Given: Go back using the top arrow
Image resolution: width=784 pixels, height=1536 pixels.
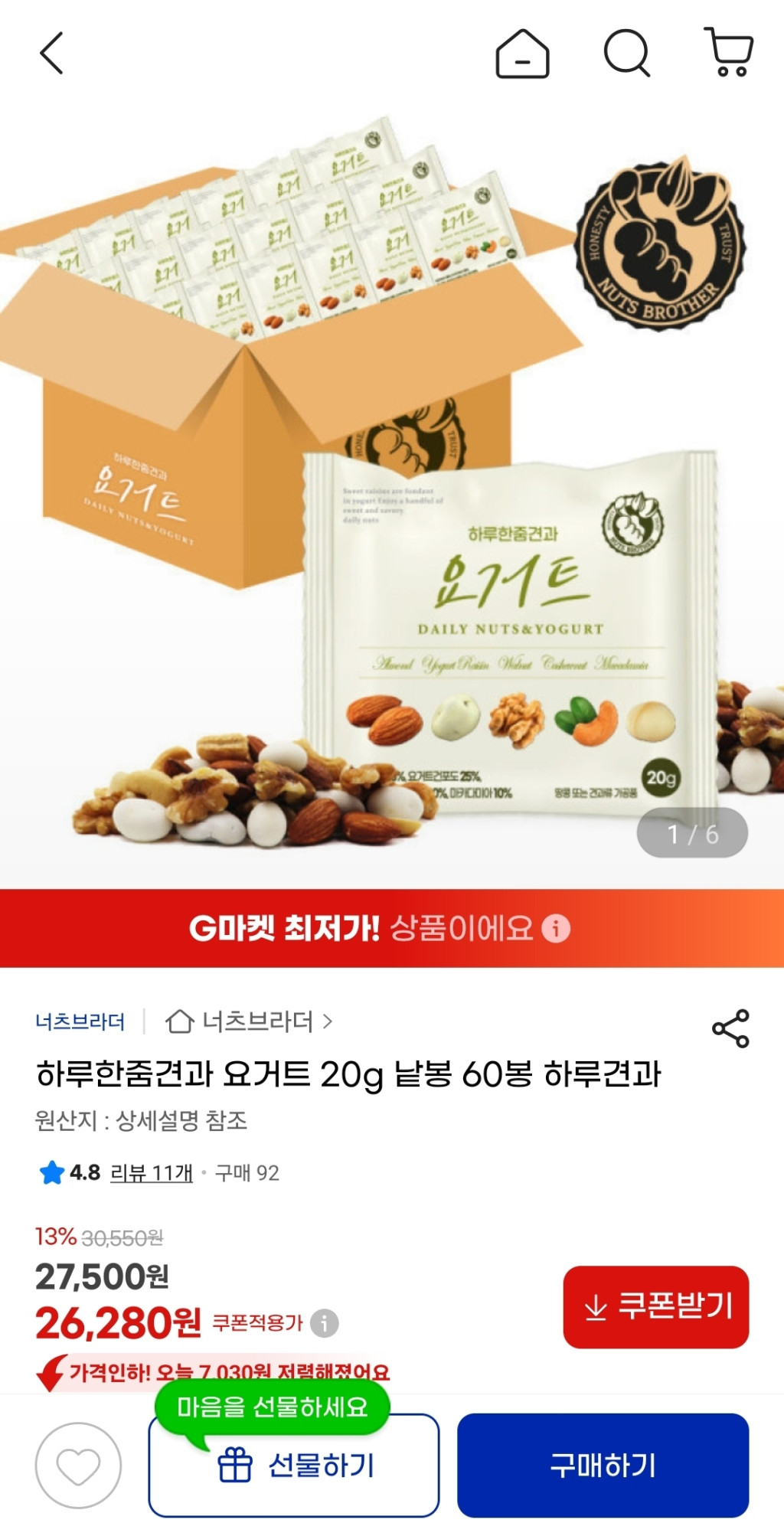Looking at the screenshot, I should pos(51,53).
